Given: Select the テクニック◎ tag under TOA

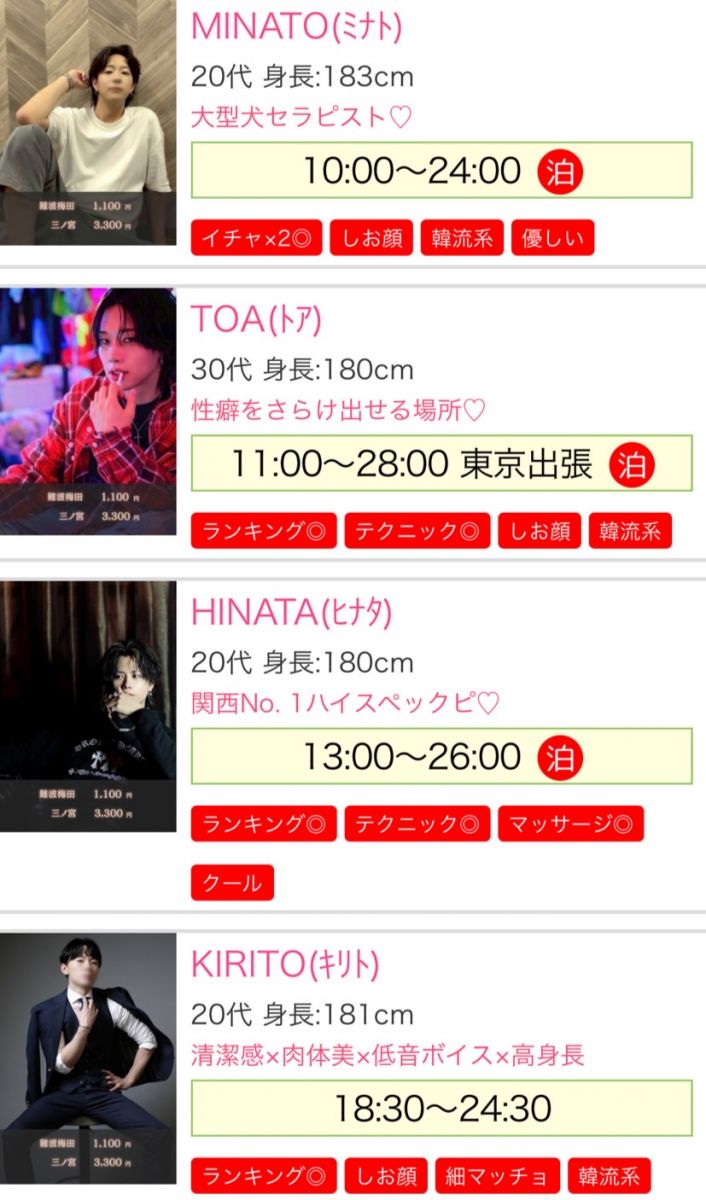Looking at the screenshot, I should [417, 531].
